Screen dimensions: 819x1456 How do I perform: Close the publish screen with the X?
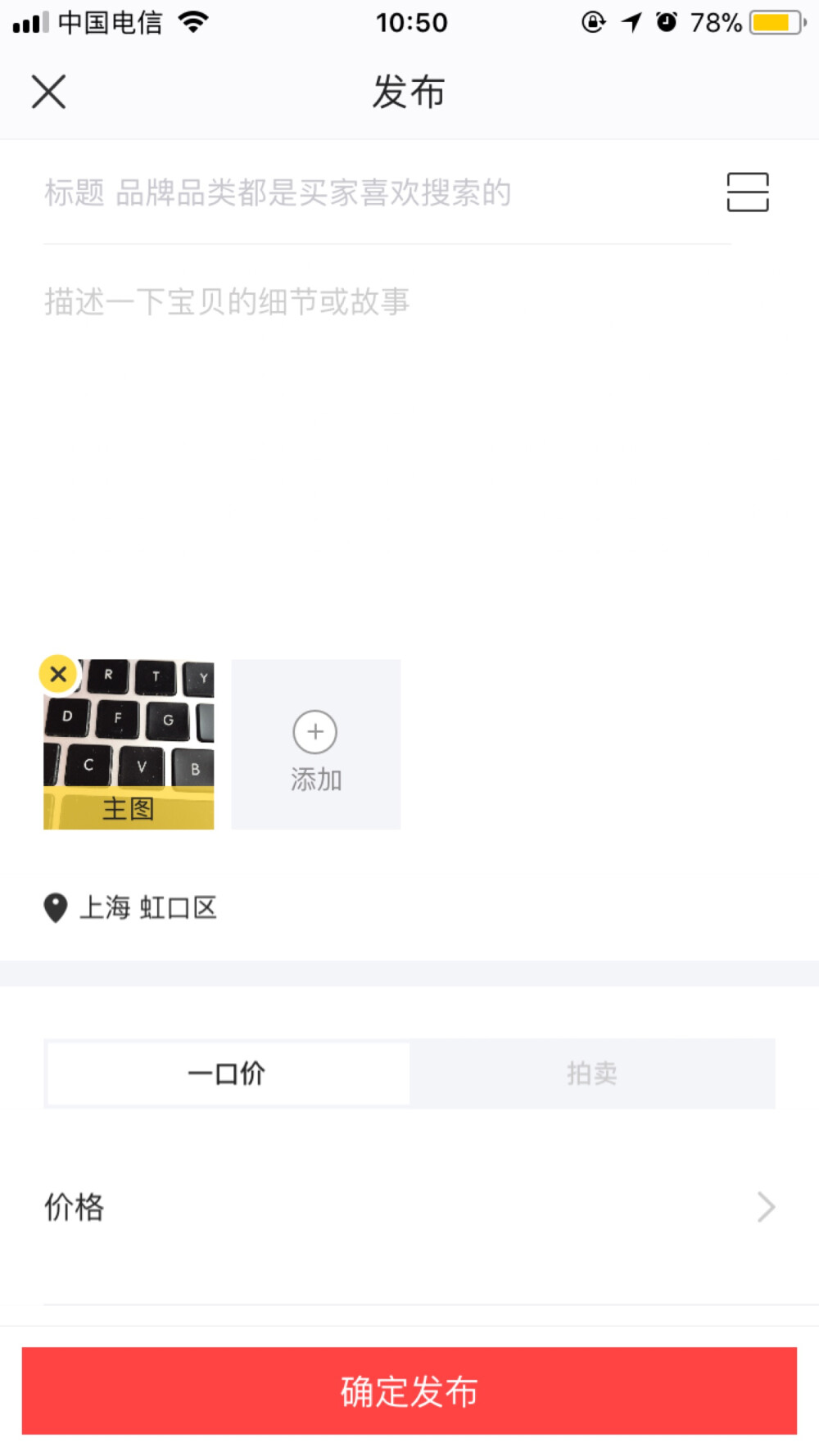48,91
